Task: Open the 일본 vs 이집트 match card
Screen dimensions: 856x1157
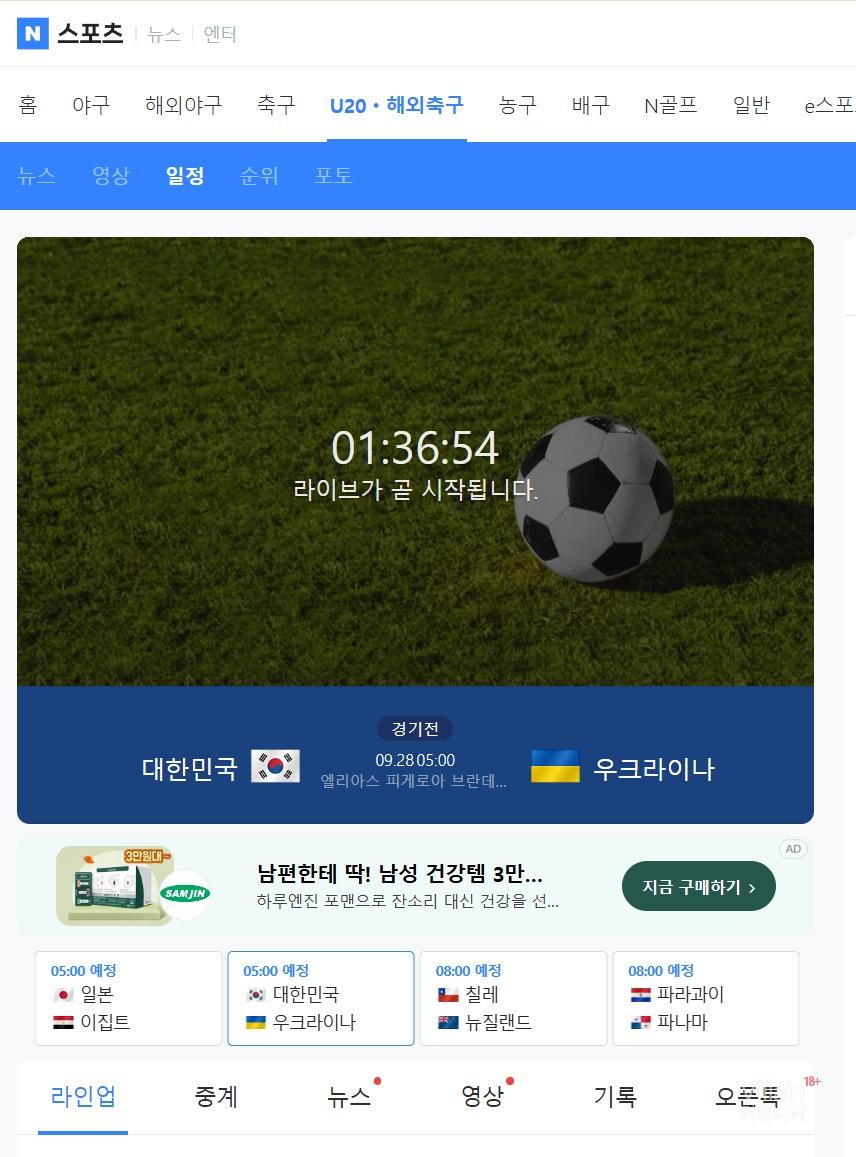Action: click(x=128, y=998)
